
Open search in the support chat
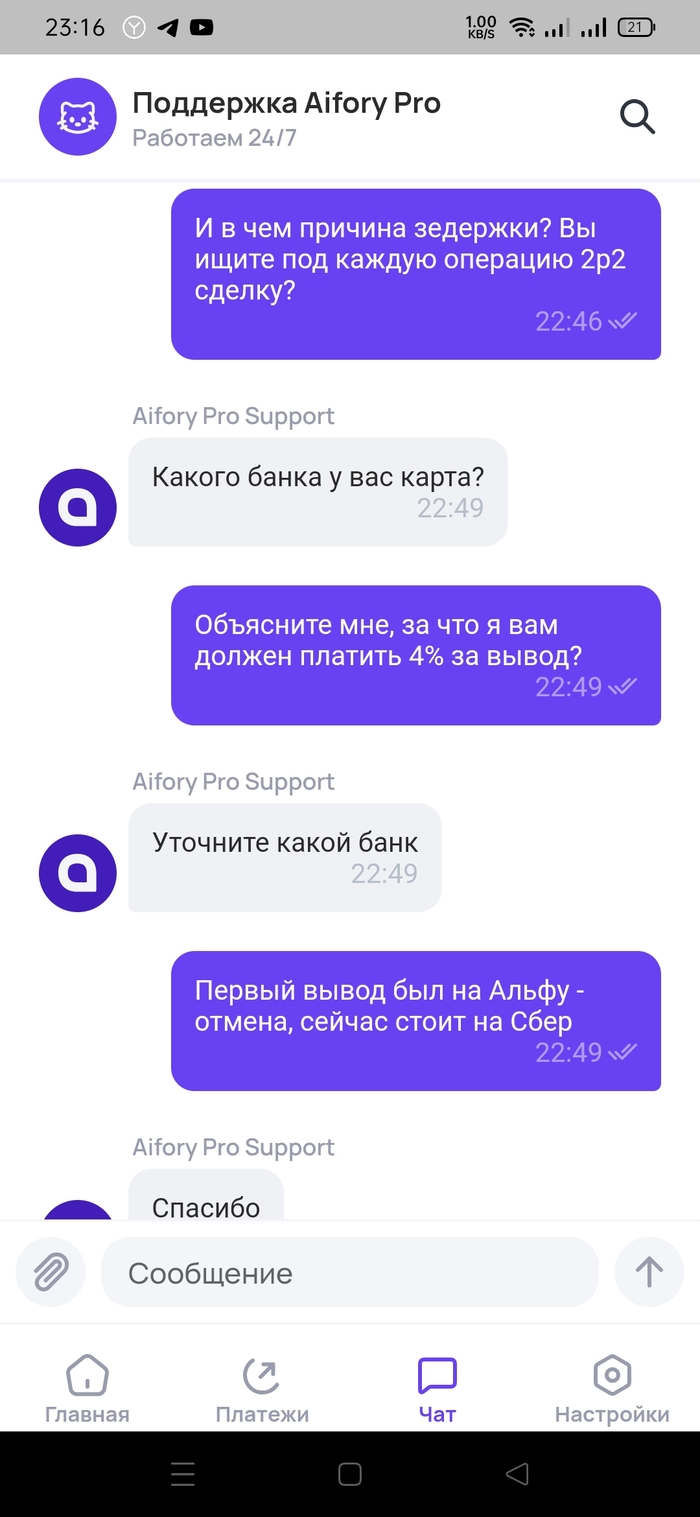pyautogui.click(x=637, y=117)
